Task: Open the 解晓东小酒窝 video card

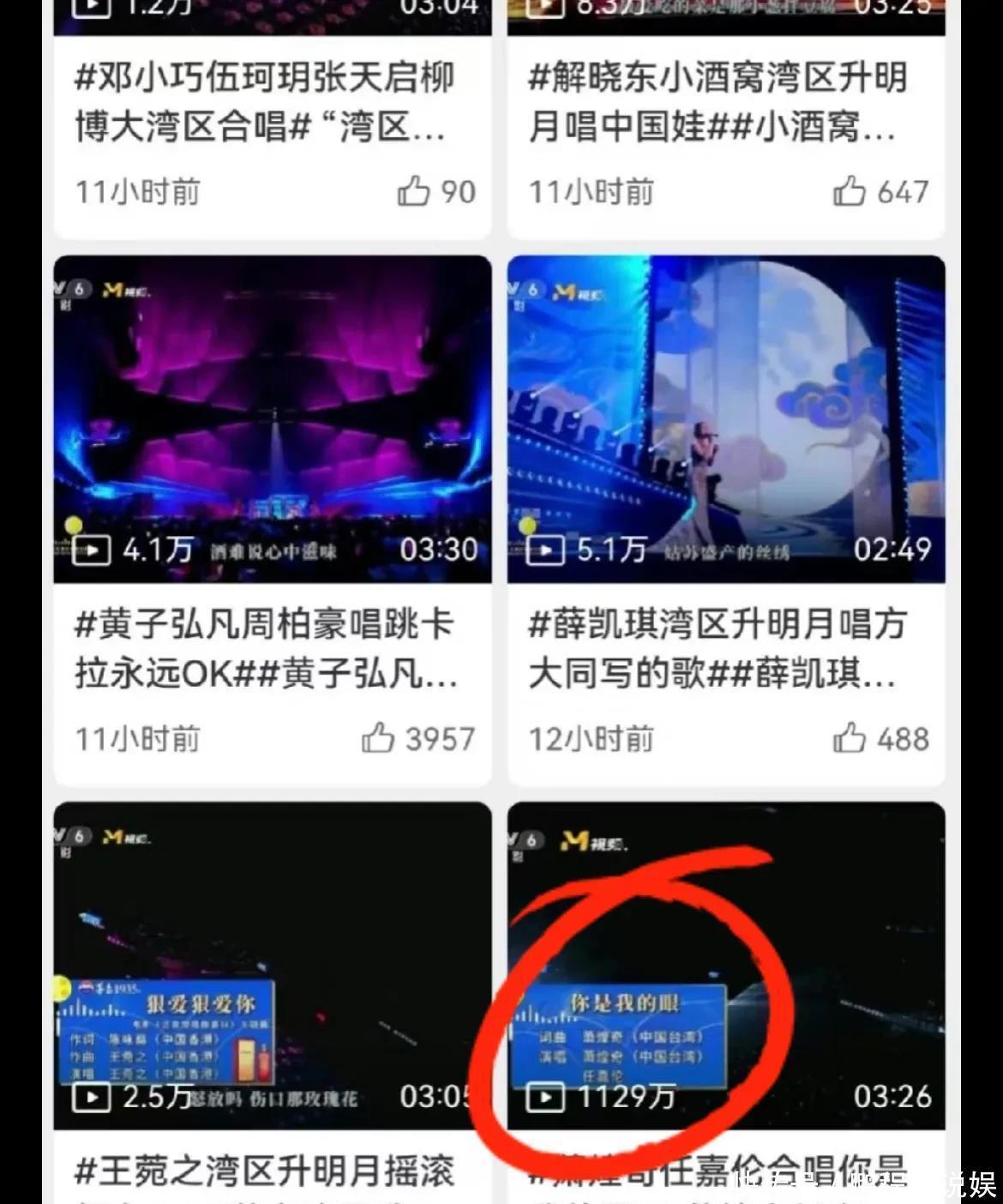Action: (717, 103)
